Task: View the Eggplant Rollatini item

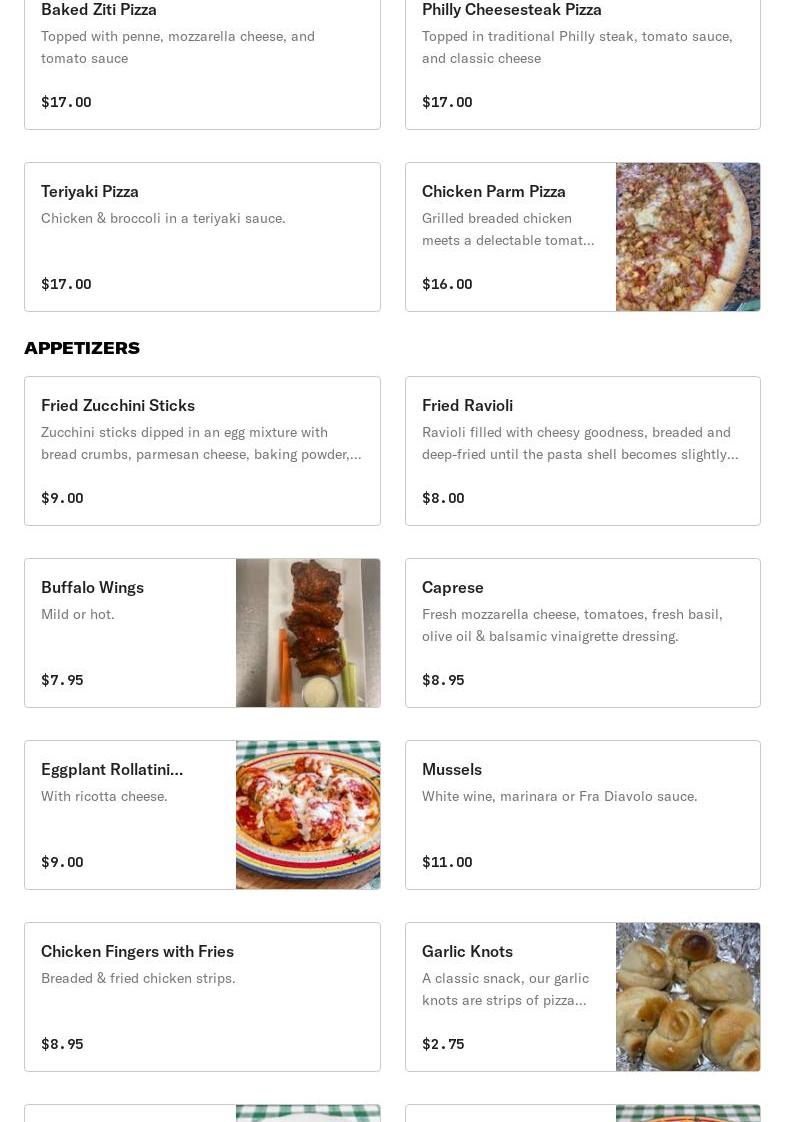Action: (x=202, y=815)
